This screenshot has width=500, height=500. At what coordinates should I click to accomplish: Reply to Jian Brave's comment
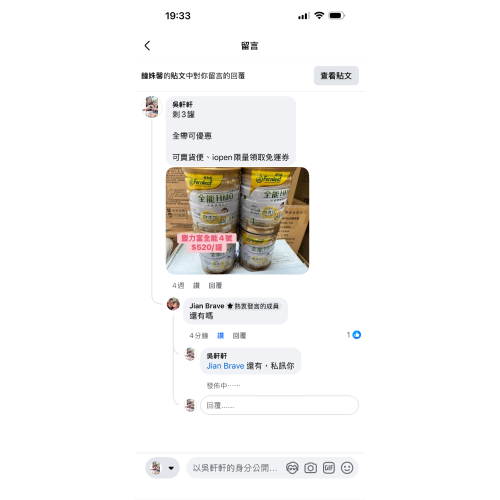(239, 335)
